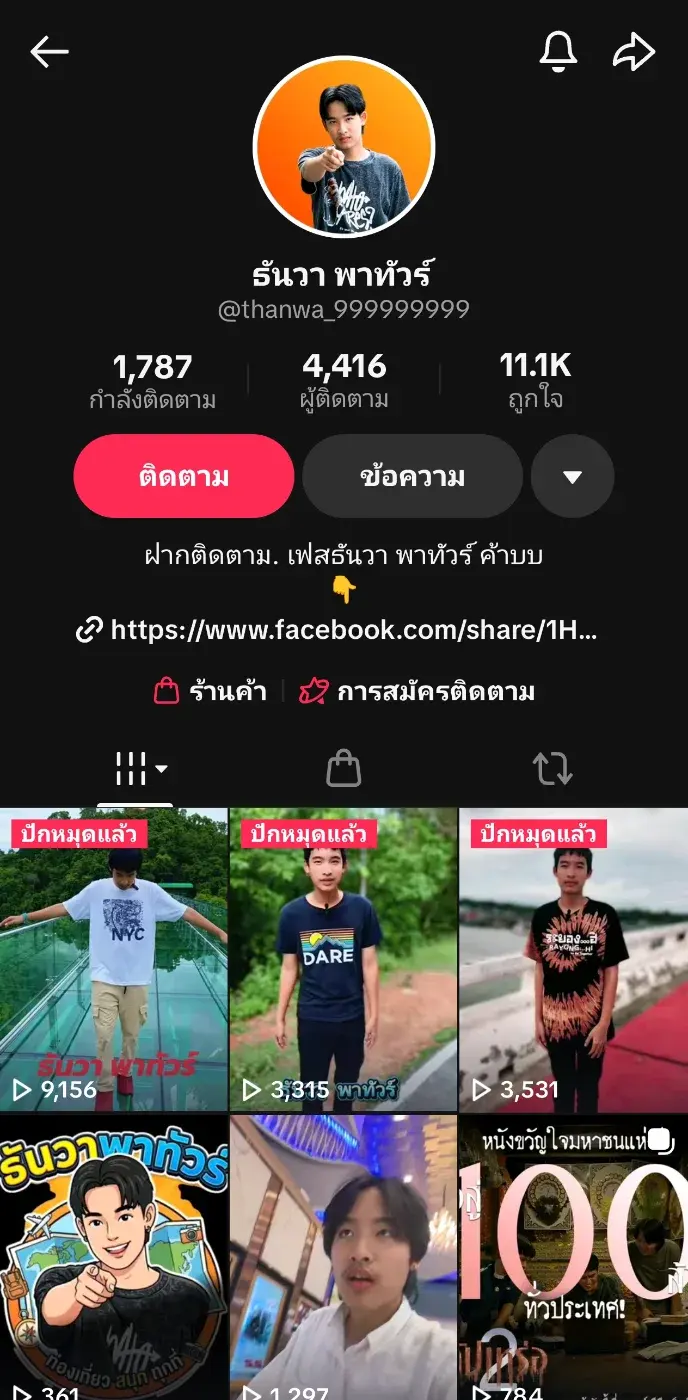Open the ร้านค้า shop link
The image size is (688, 1400).
[211, 691]
